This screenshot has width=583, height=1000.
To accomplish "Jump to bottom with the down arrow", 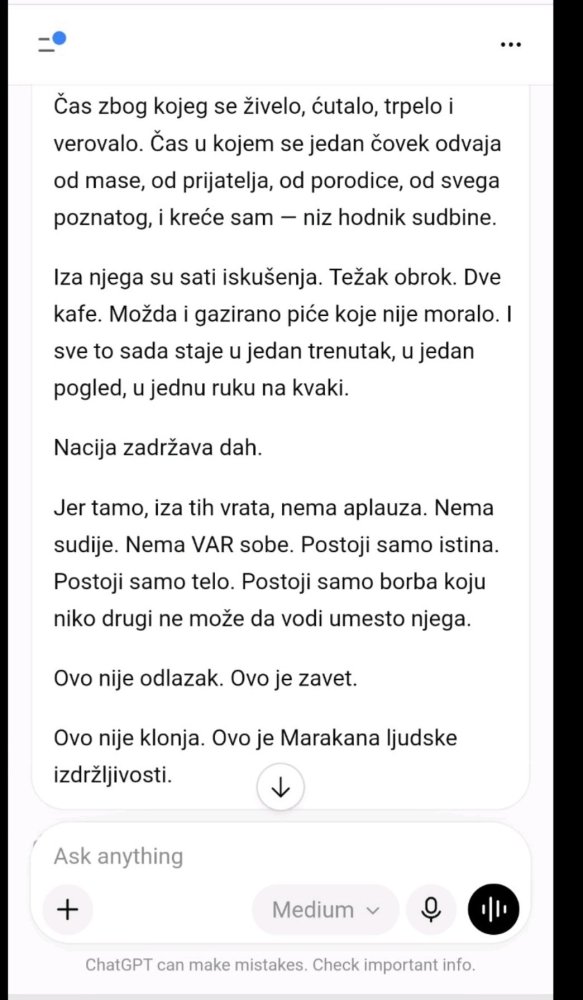I will click(281, 789).
